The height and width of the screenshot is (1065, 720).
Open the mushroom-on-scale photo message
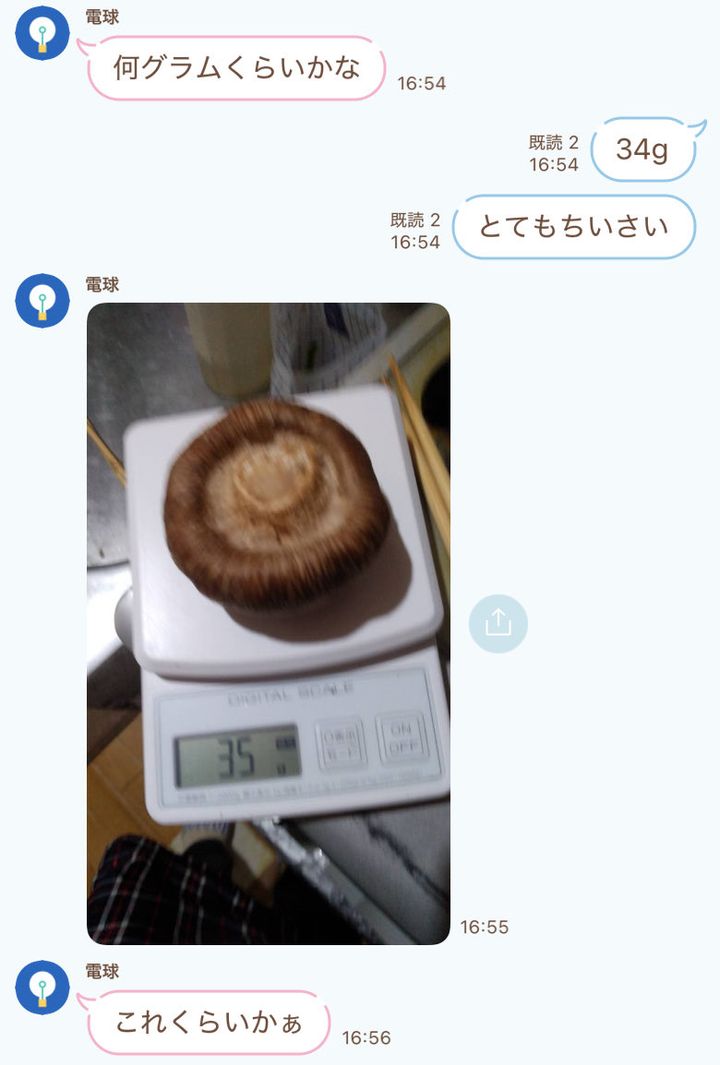[x=268, y=622]
